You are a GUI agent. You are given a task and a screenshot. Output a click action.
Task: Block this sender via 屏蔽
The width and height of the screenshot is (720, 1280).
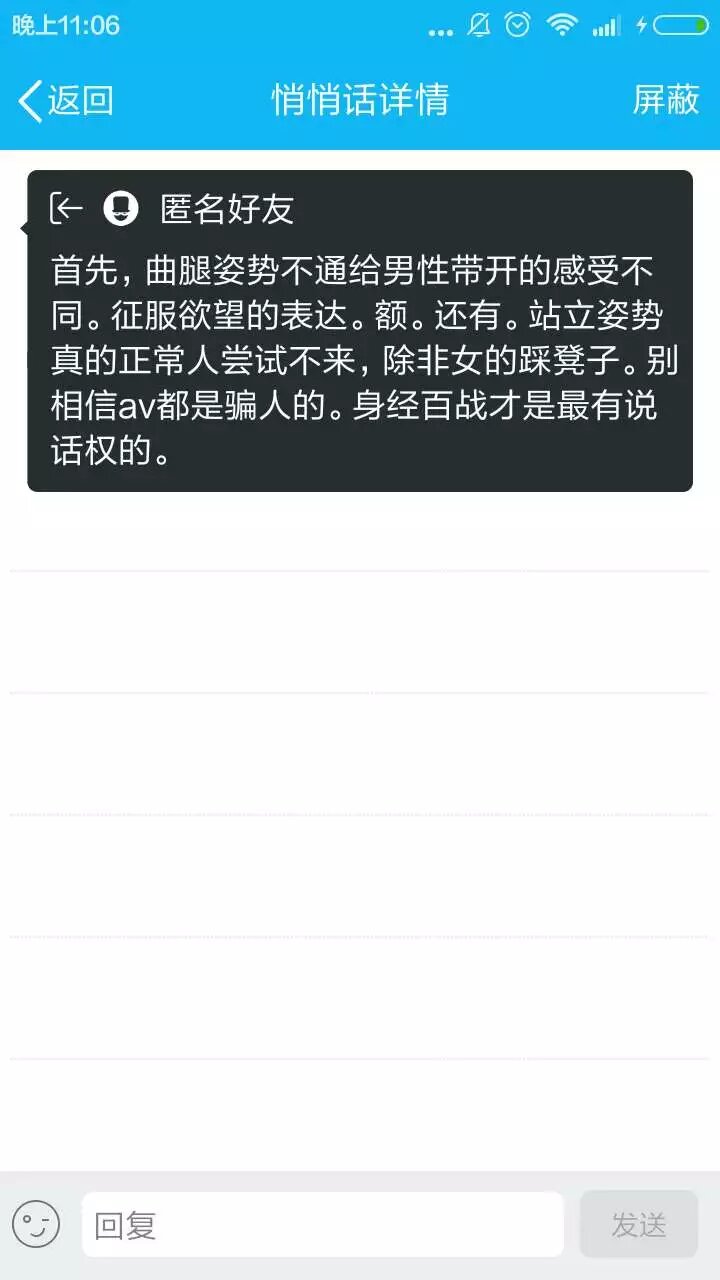coord(665,100)
